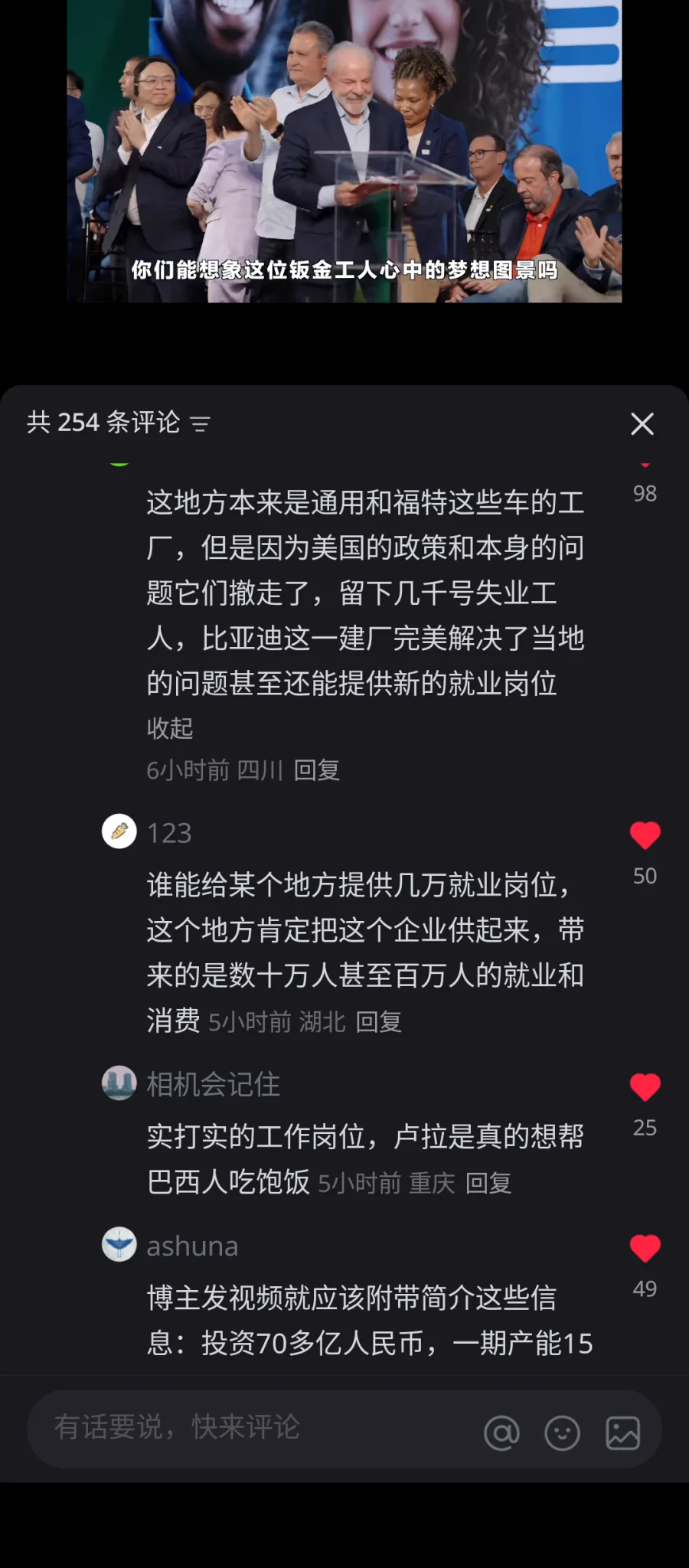689x1568 pixels.
Task: Reply to the comment by 相机会记住
Action: [x=488, y=1183]
